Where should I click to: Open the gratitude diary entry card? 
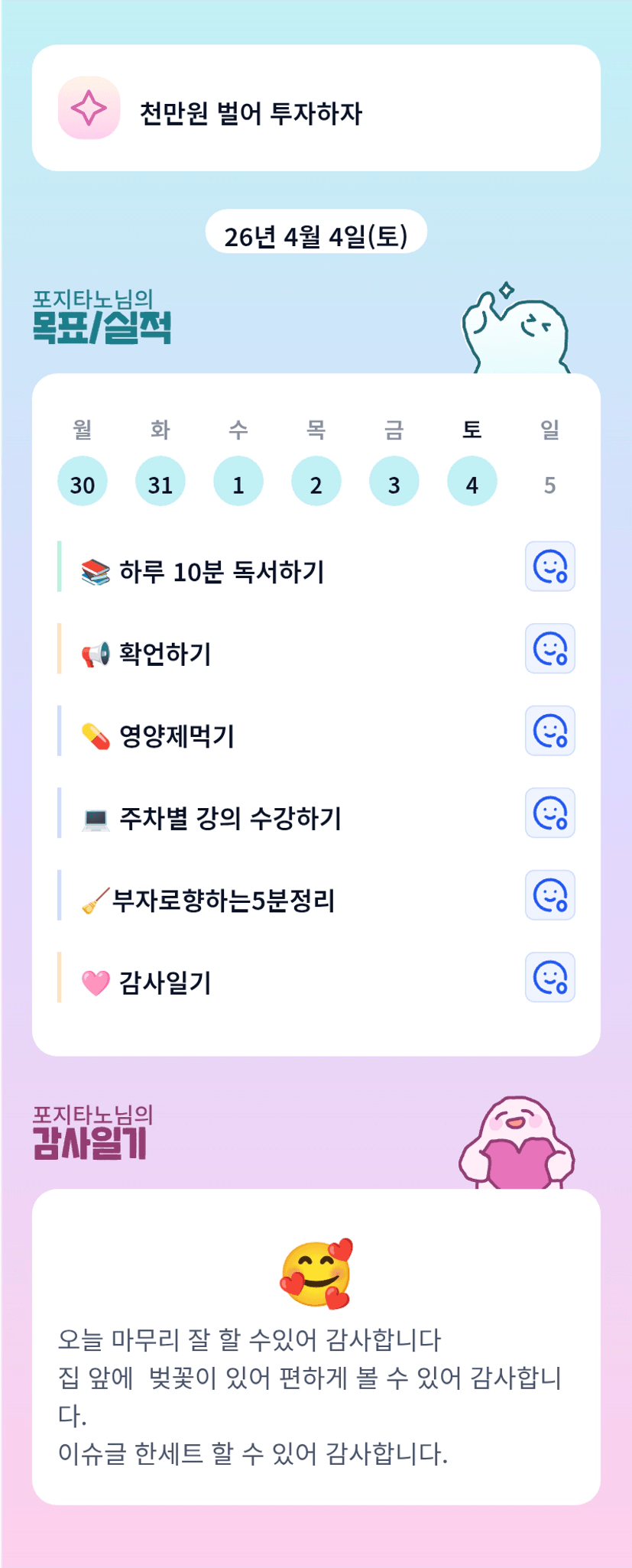(x=316, y=1347)
